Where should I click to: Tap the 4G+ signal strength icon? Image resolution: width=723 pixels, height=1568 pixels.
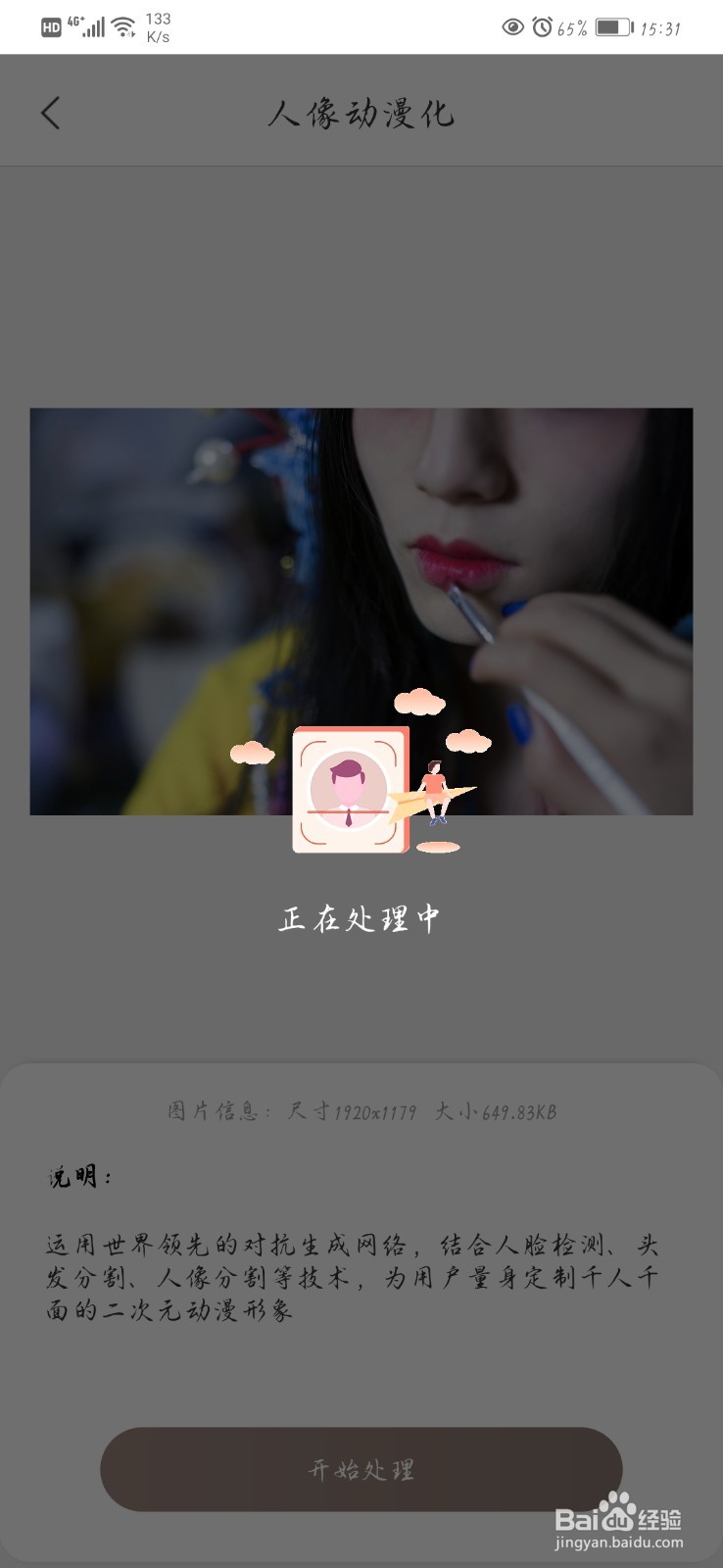[x=90, y=24]
